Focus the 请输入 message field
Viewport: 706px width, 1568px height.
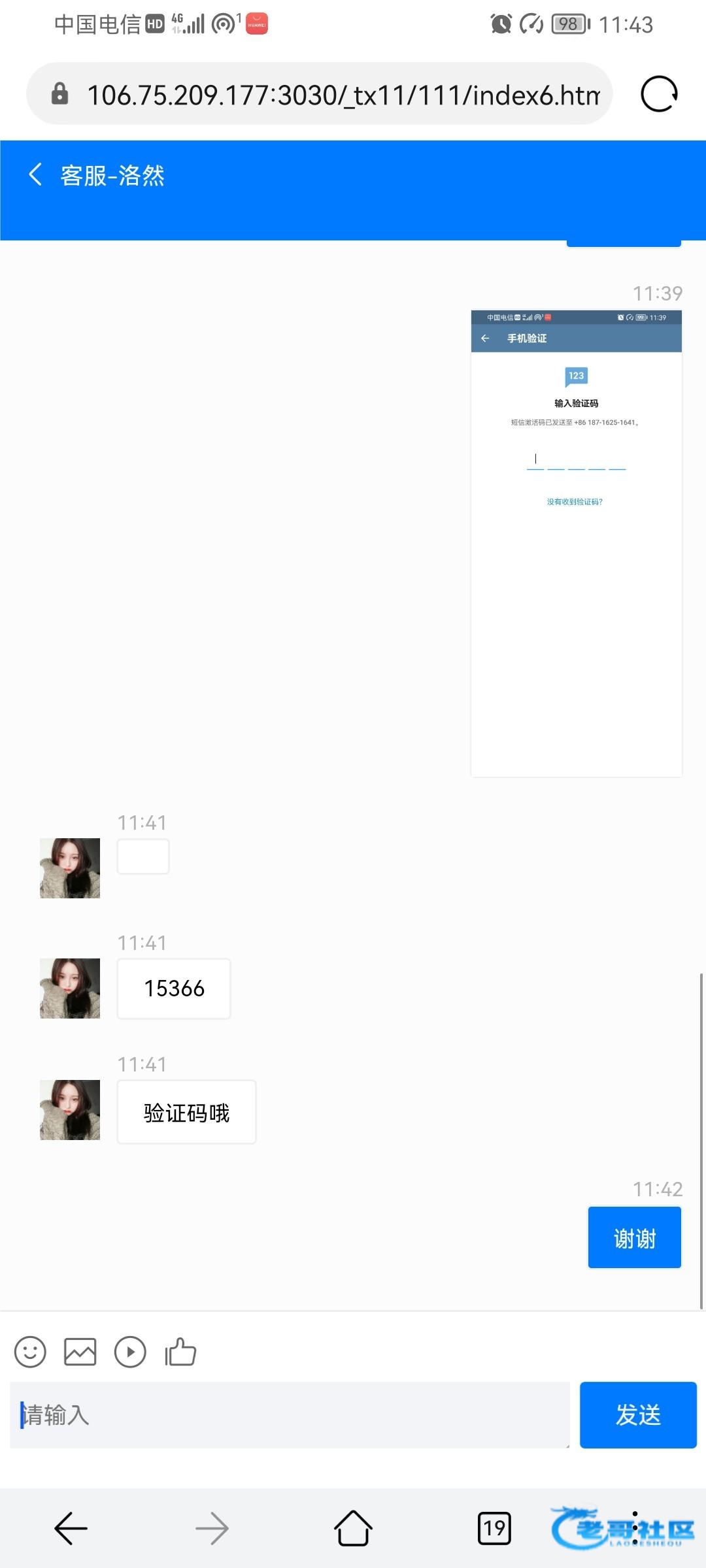click(289, 1414)
